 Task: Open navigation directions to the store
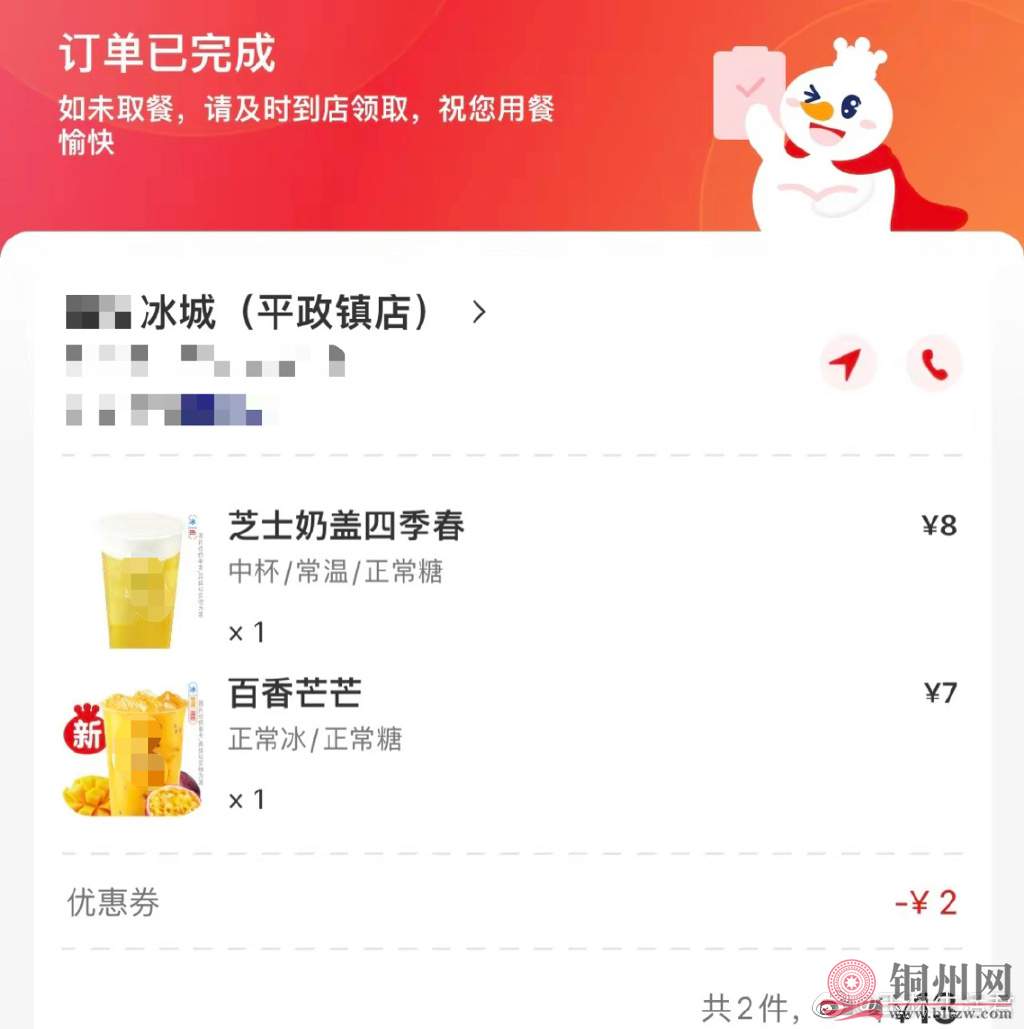pyautogui.click(x=848, y=364)
